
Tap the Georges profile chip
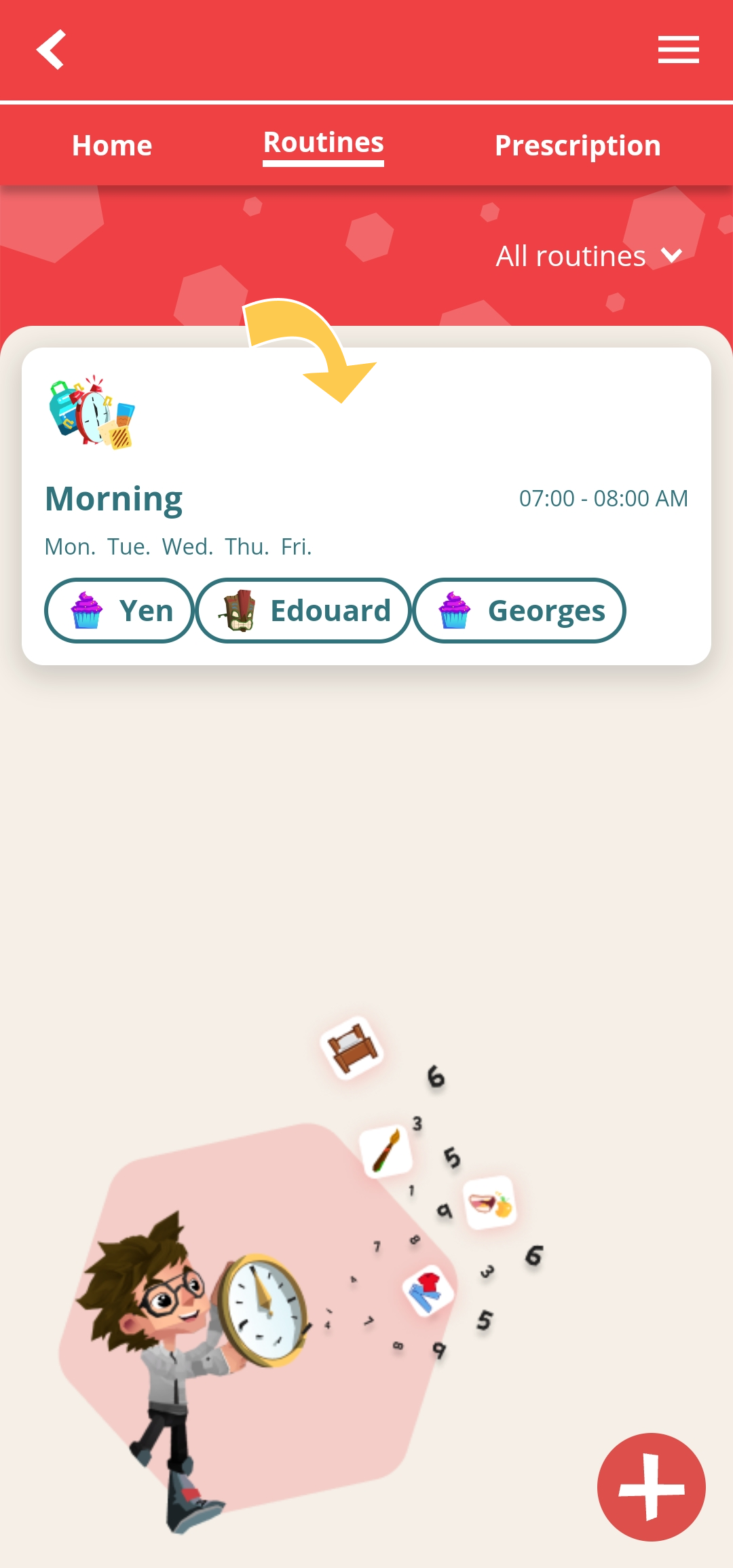519,610
